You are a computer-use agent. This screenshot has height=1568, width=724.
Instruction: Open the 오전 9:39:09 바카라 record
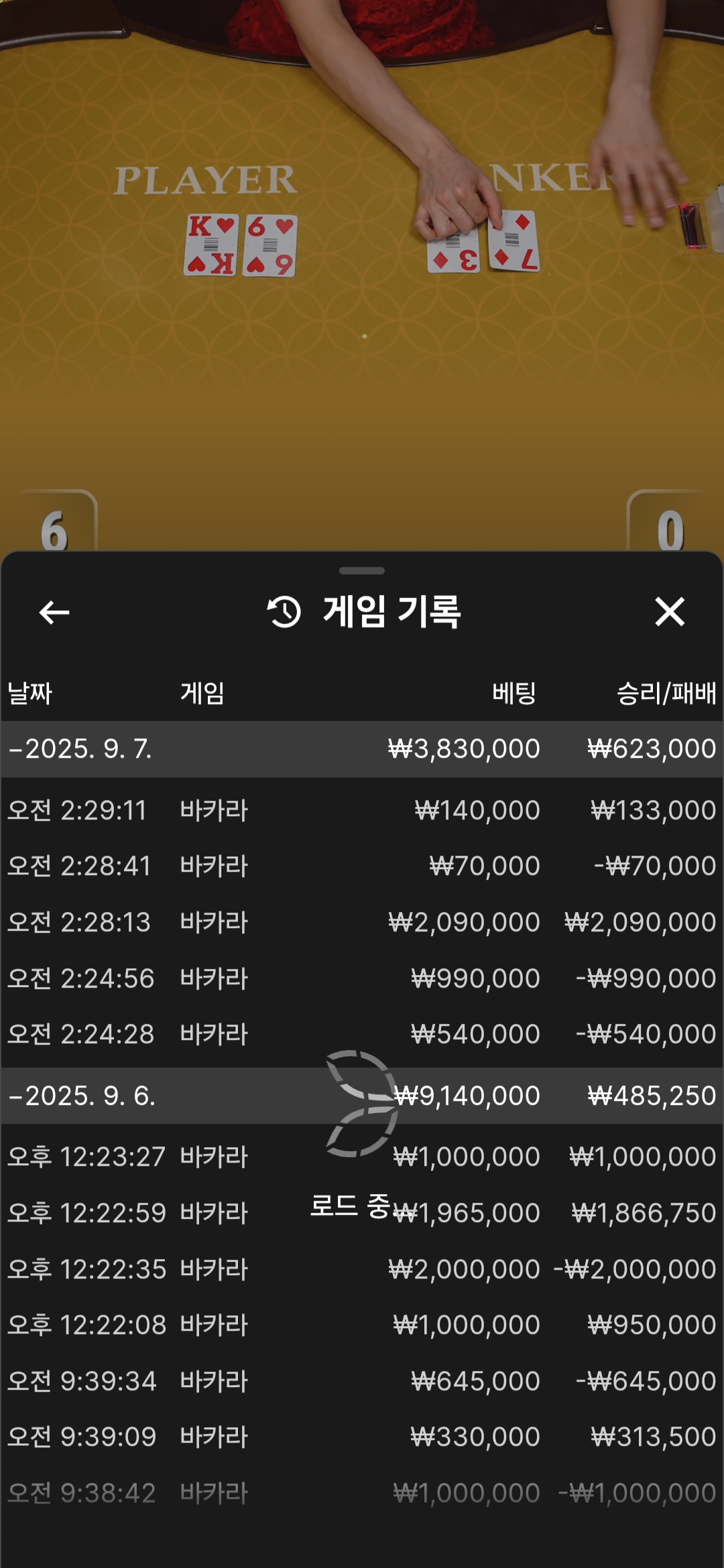(x=362, y=1437)
